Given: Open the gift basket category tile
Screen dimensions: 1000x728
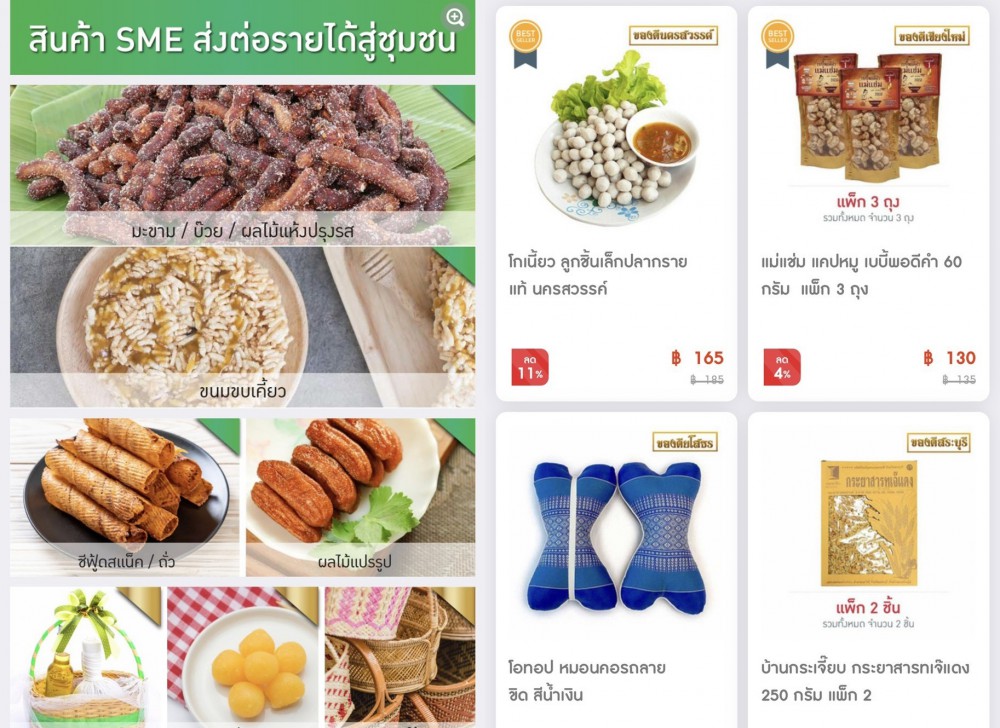Looking at the screenshot, I should pyautogui.click(x=85, y=657).
